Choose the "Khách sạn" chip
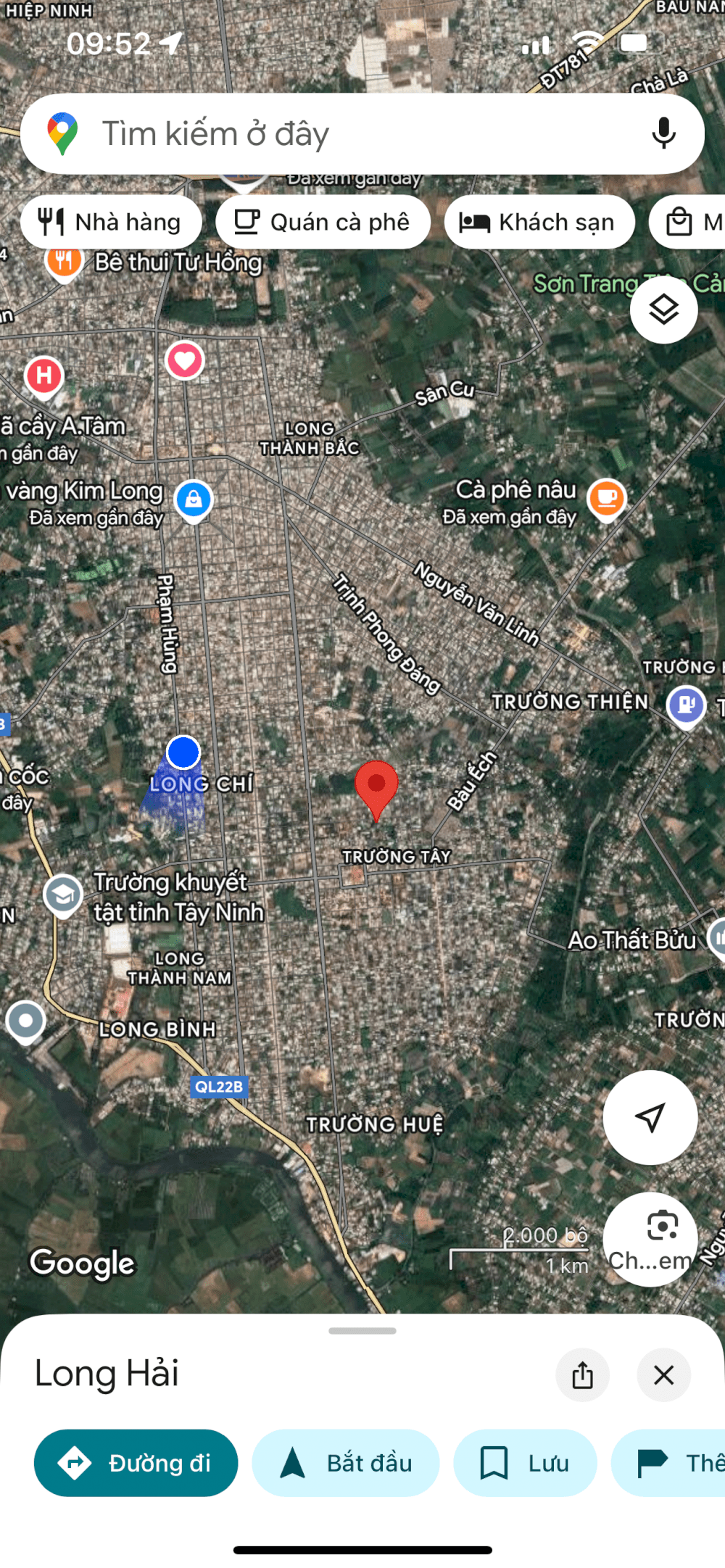Image resolution: width=725 pixels, height=1568 pixels. pos(539,222)
